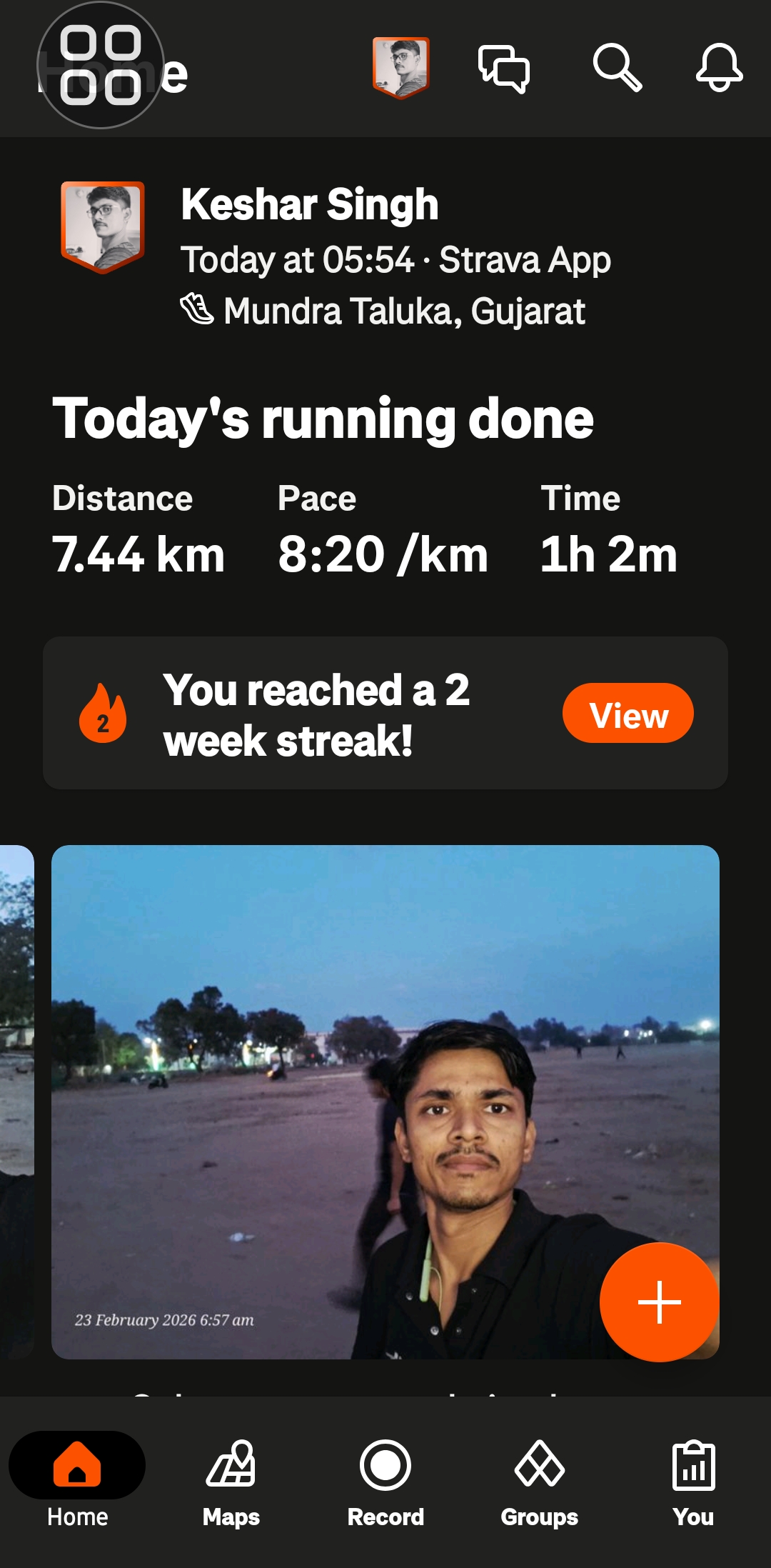Switch to the Maps tab
Viewport: 771px width, 1568px height.
click(x=231, y=1482)
